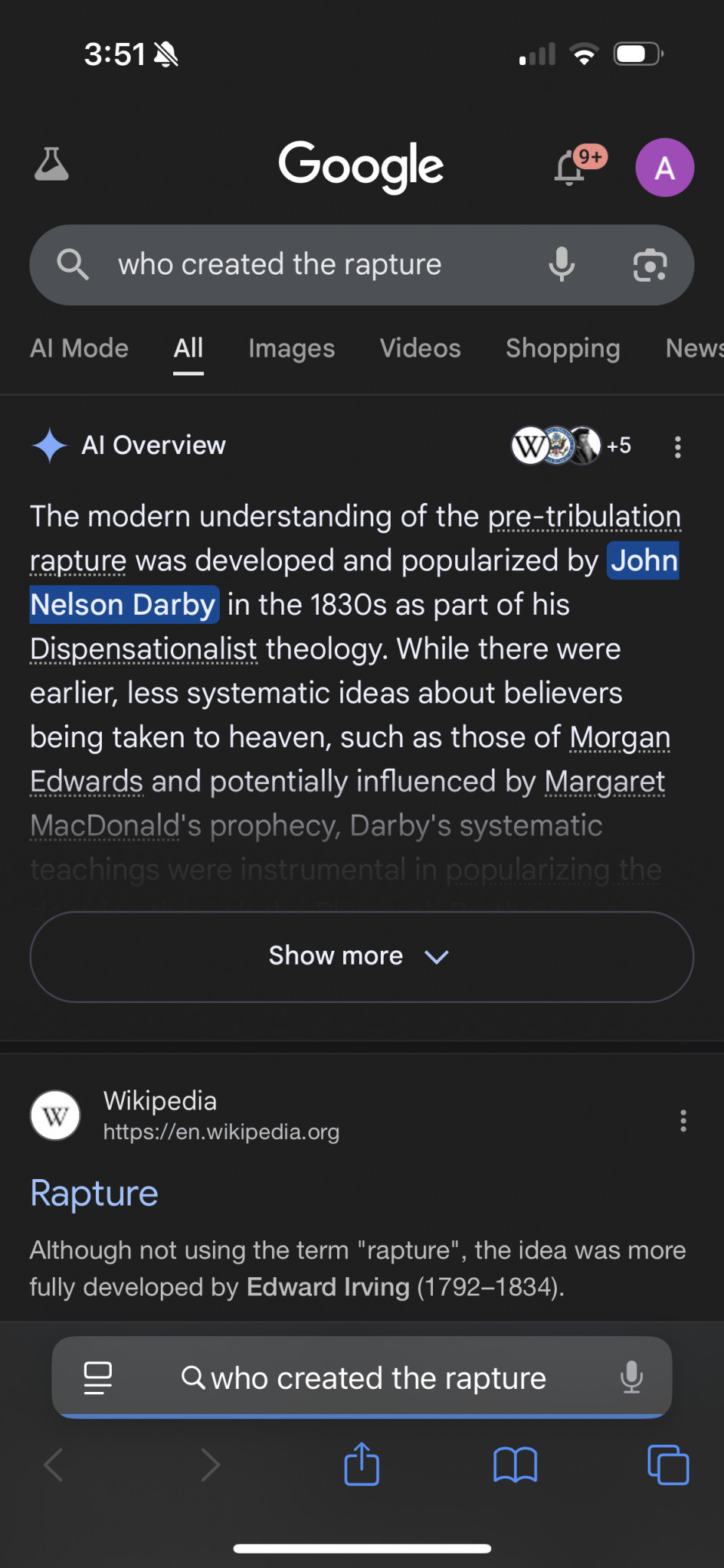Open Wikipedia result overflow menu

(683, 1121)
